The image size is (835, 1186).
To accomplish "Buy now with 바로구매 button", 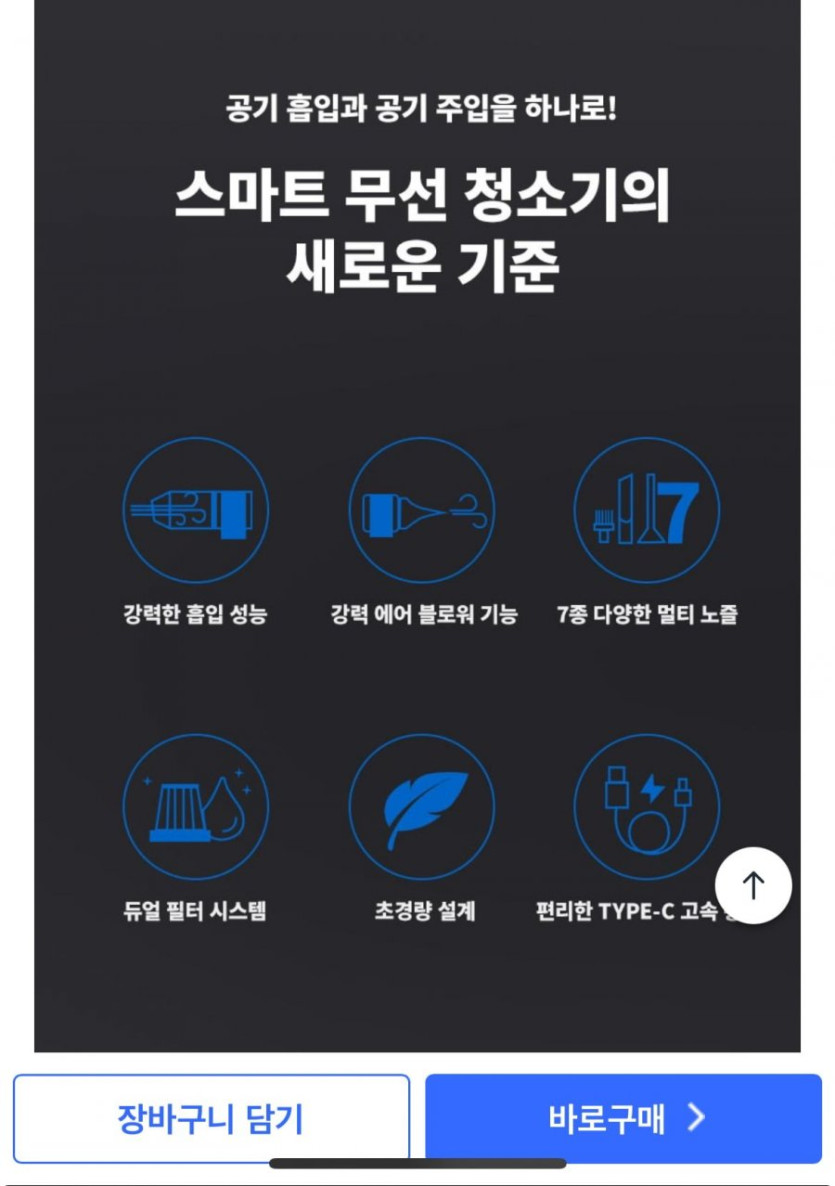I will click(x=624, y=1118).
